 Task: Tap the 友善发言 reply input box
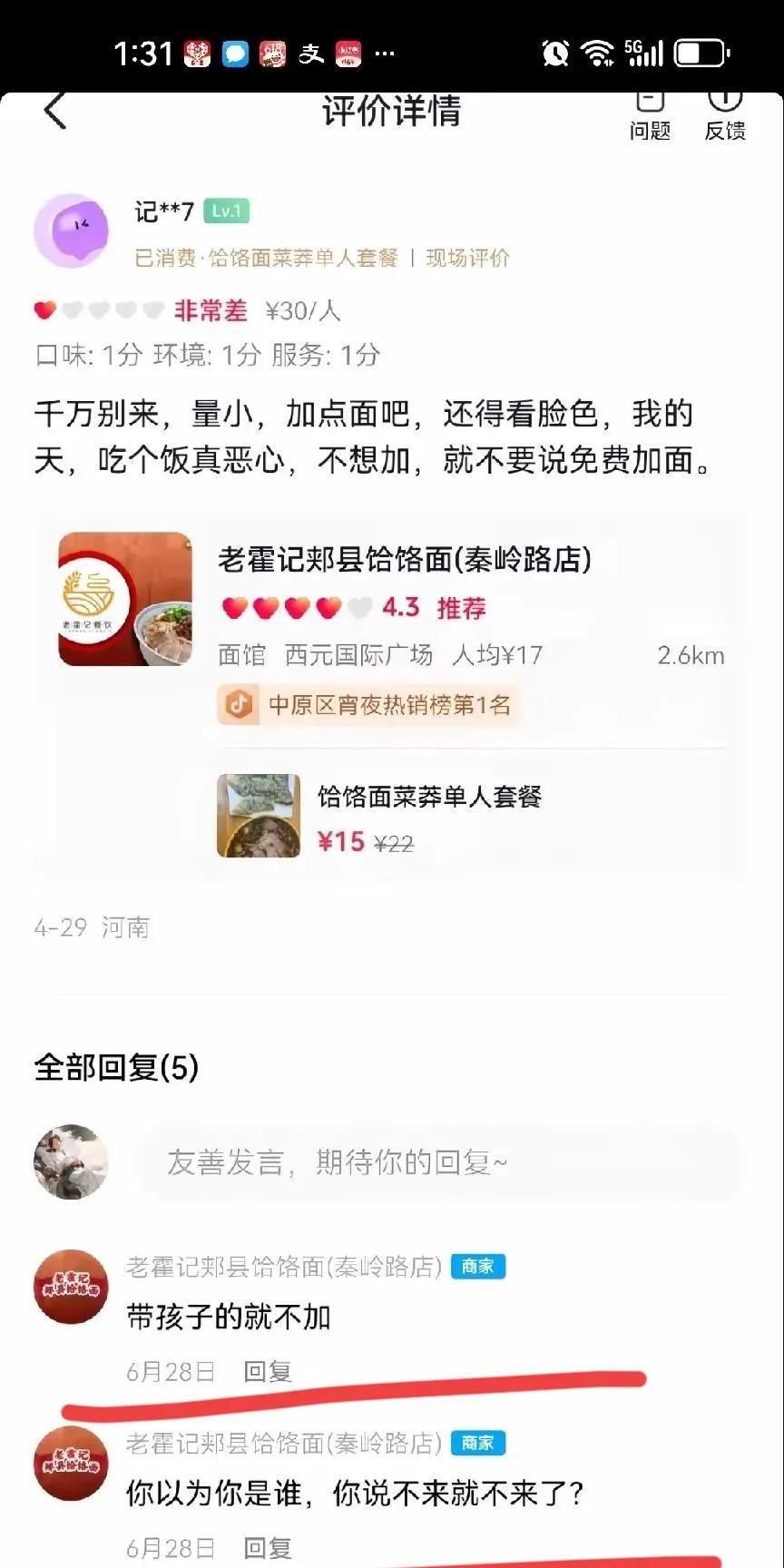click(441, 1162)
